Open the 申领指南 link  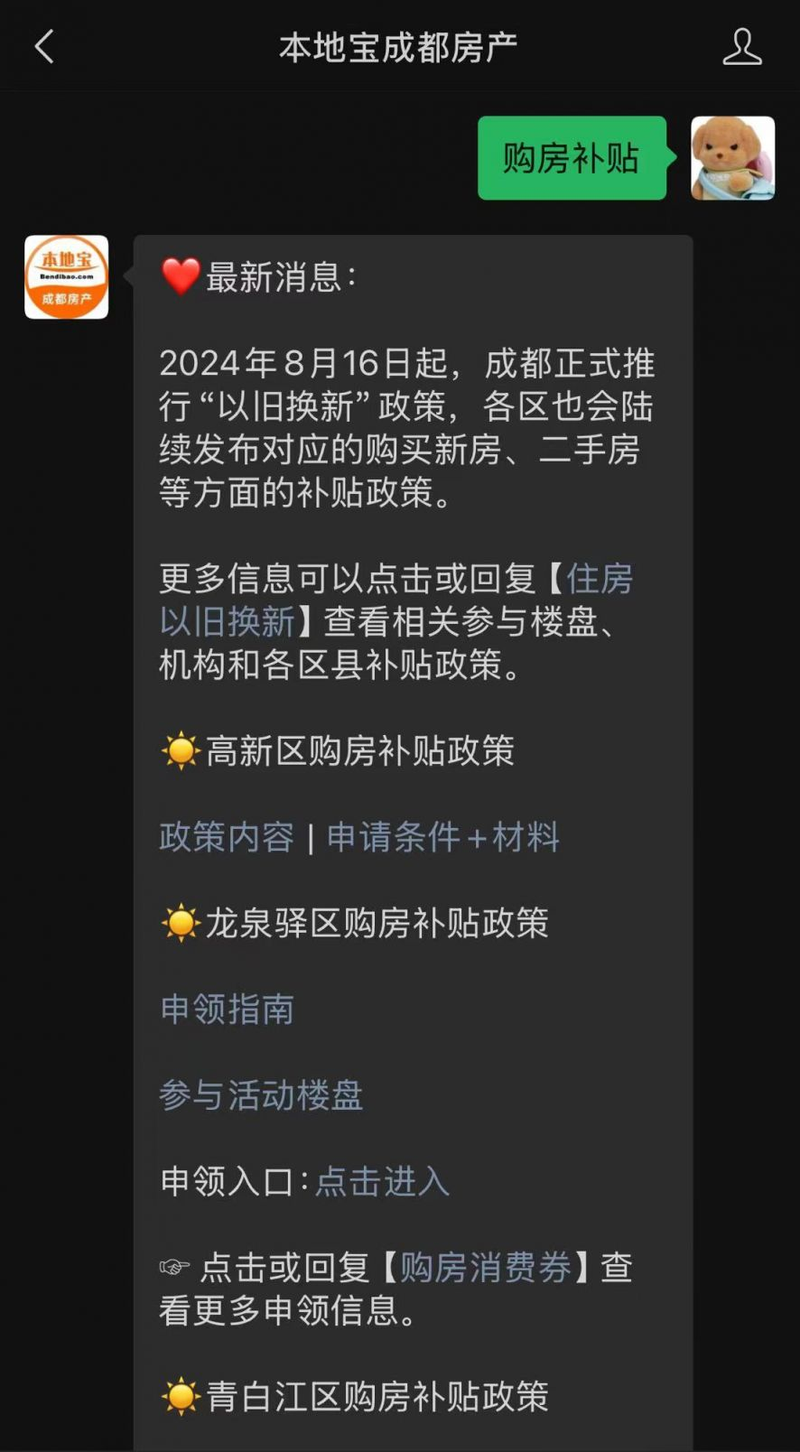click(227, 1009)
